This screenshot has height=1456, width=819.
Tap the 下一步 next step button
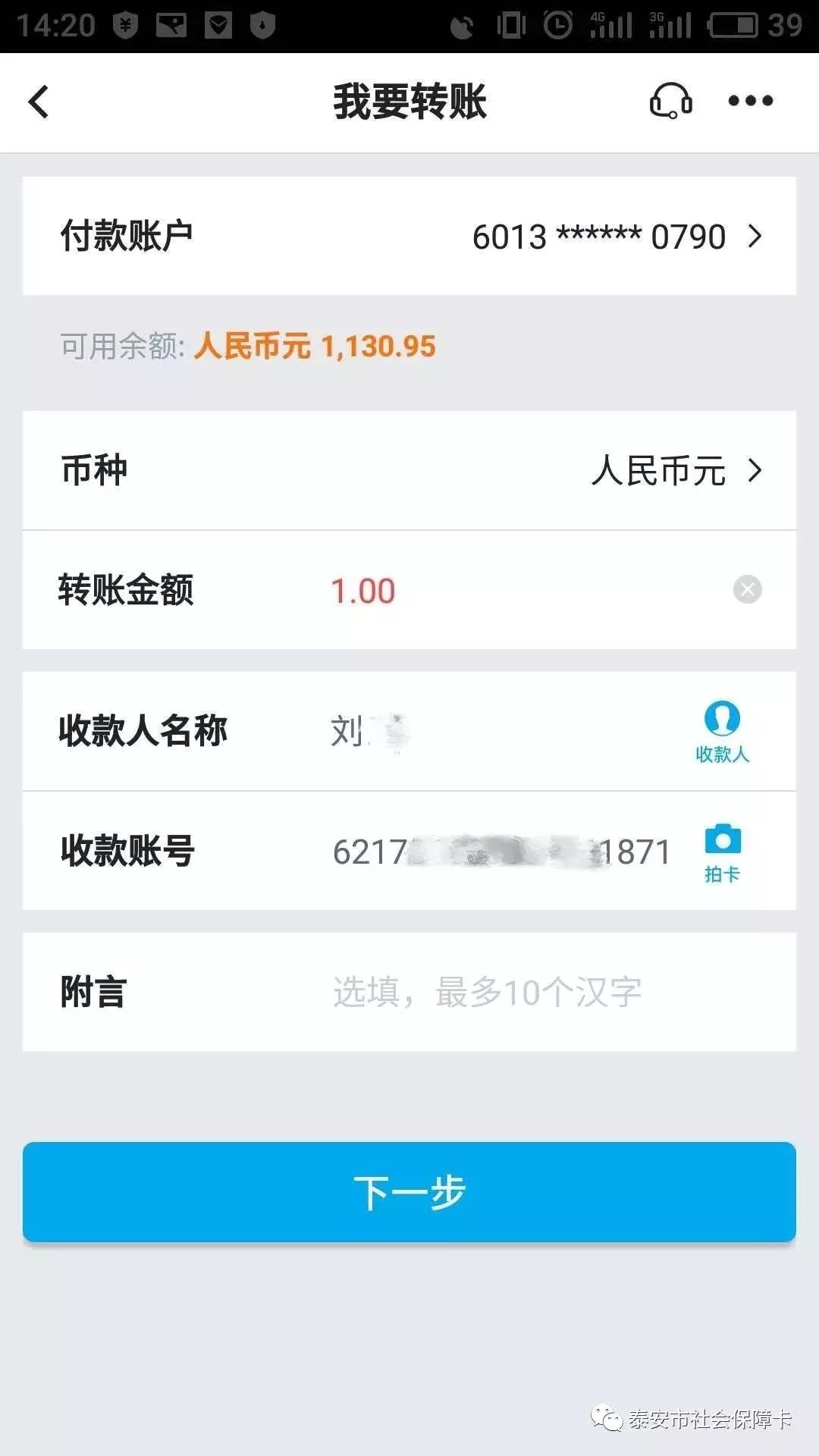[x=409, y=1192]
